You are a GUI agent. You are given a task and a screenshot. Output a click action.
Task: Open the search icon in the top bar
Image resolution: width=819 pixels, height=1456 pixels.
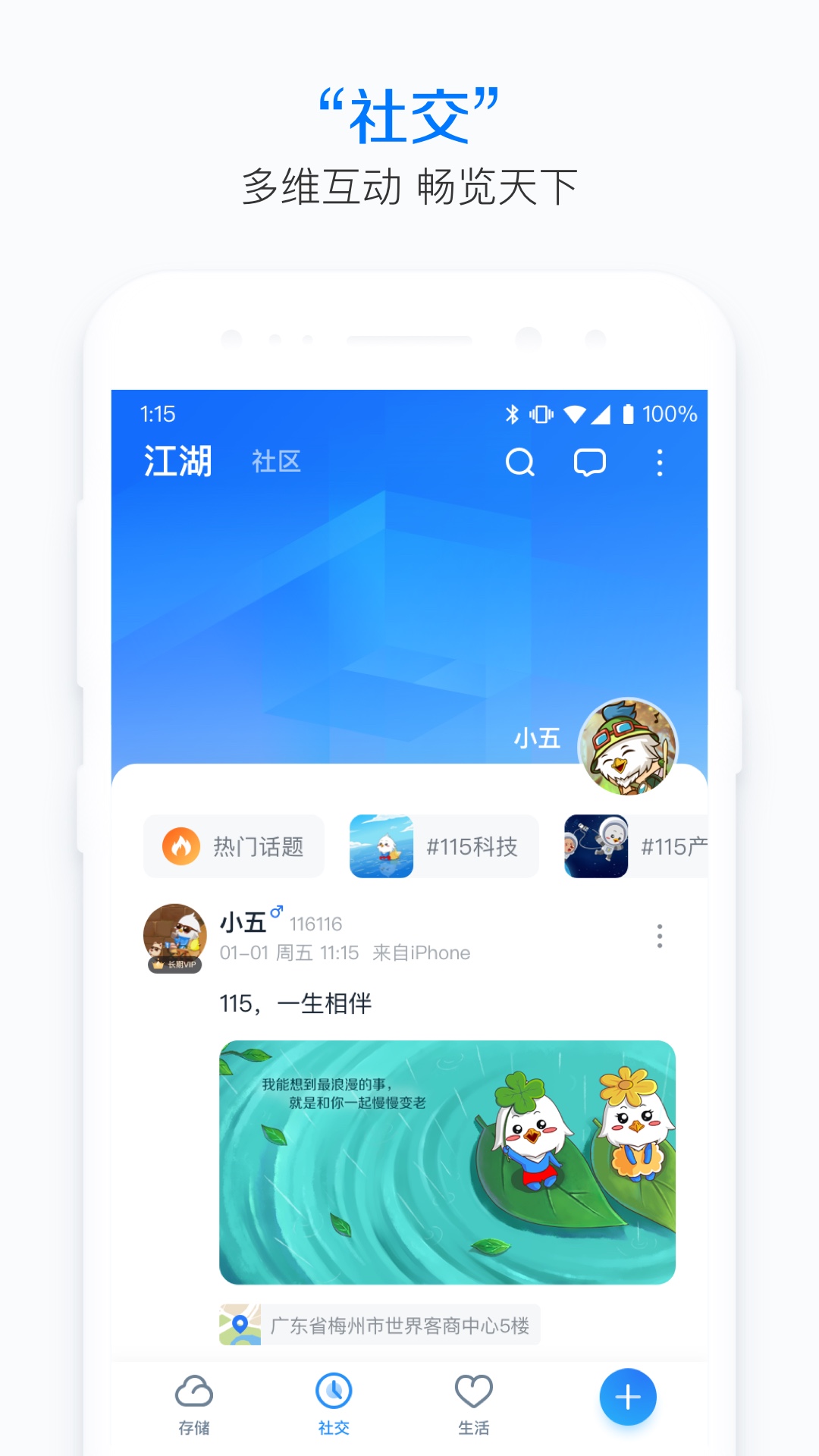[x=520, y=463]
